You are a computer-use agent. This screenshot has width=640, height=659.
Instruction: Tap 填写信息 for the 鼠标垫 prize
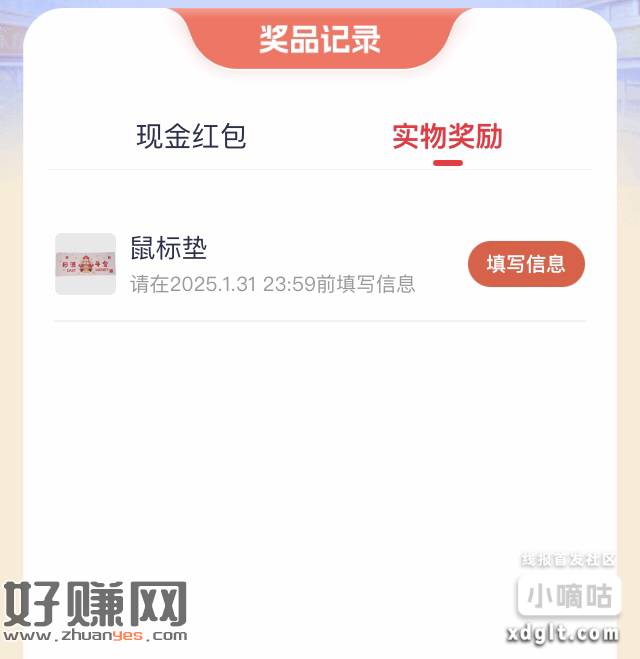tap(526, 264)
